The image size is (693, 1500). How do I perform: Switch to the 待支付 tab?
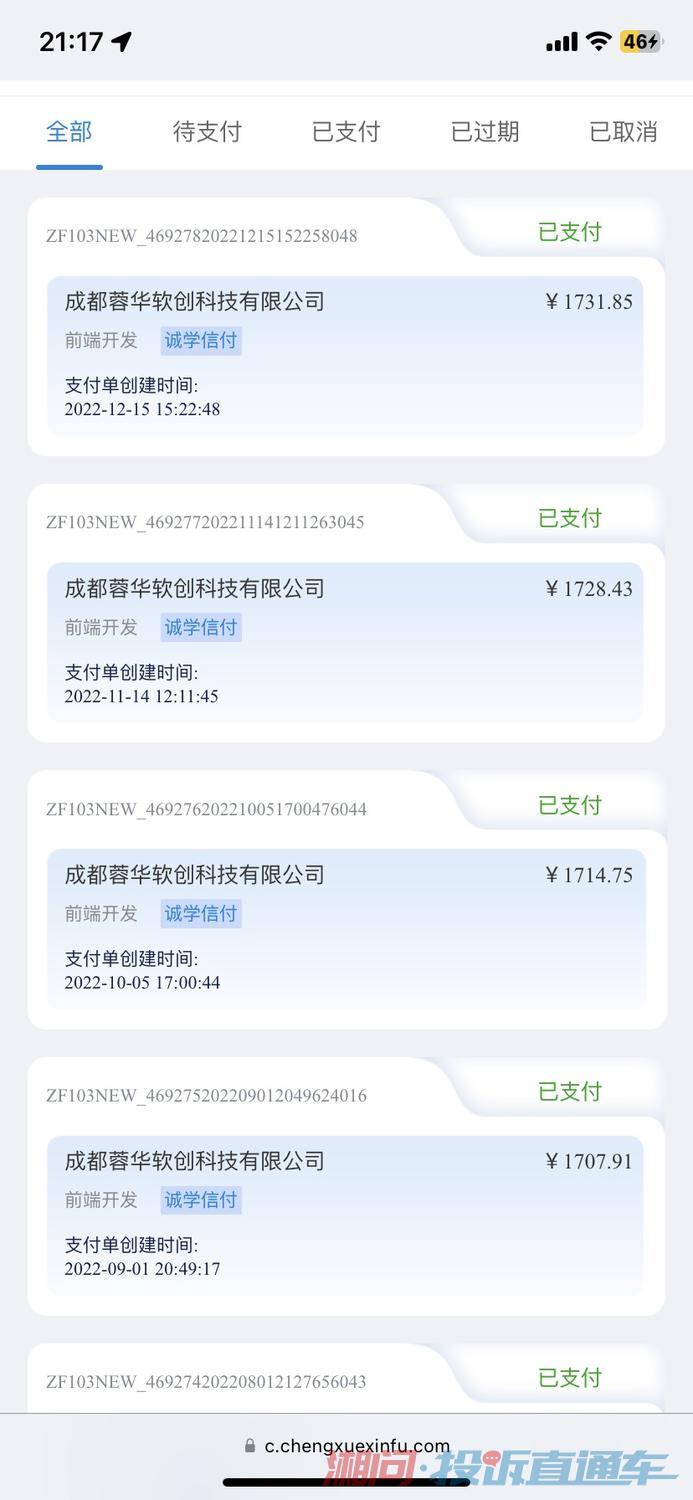click(207, 132)
